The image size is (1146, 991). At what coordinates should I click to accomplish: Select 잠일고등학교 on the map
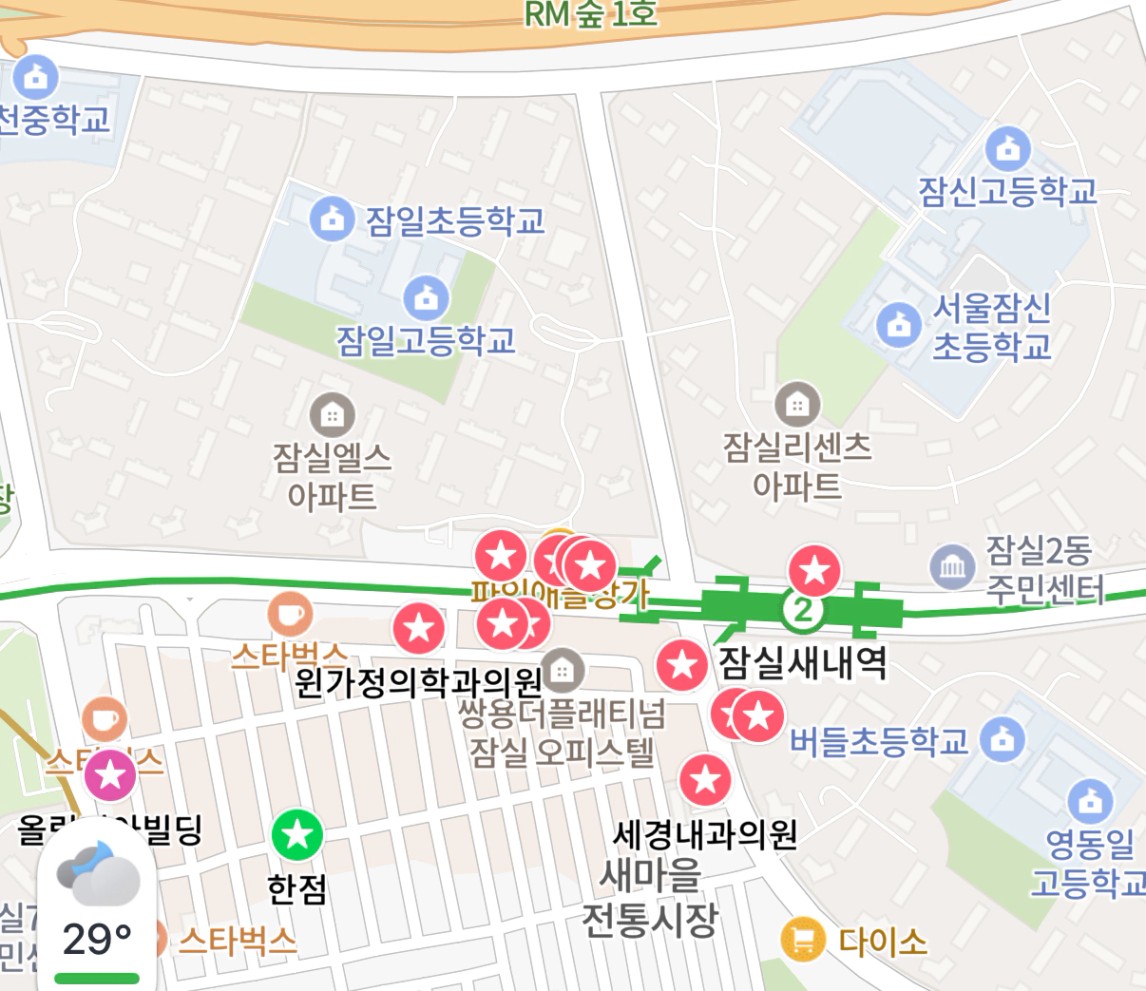[426, 298]
